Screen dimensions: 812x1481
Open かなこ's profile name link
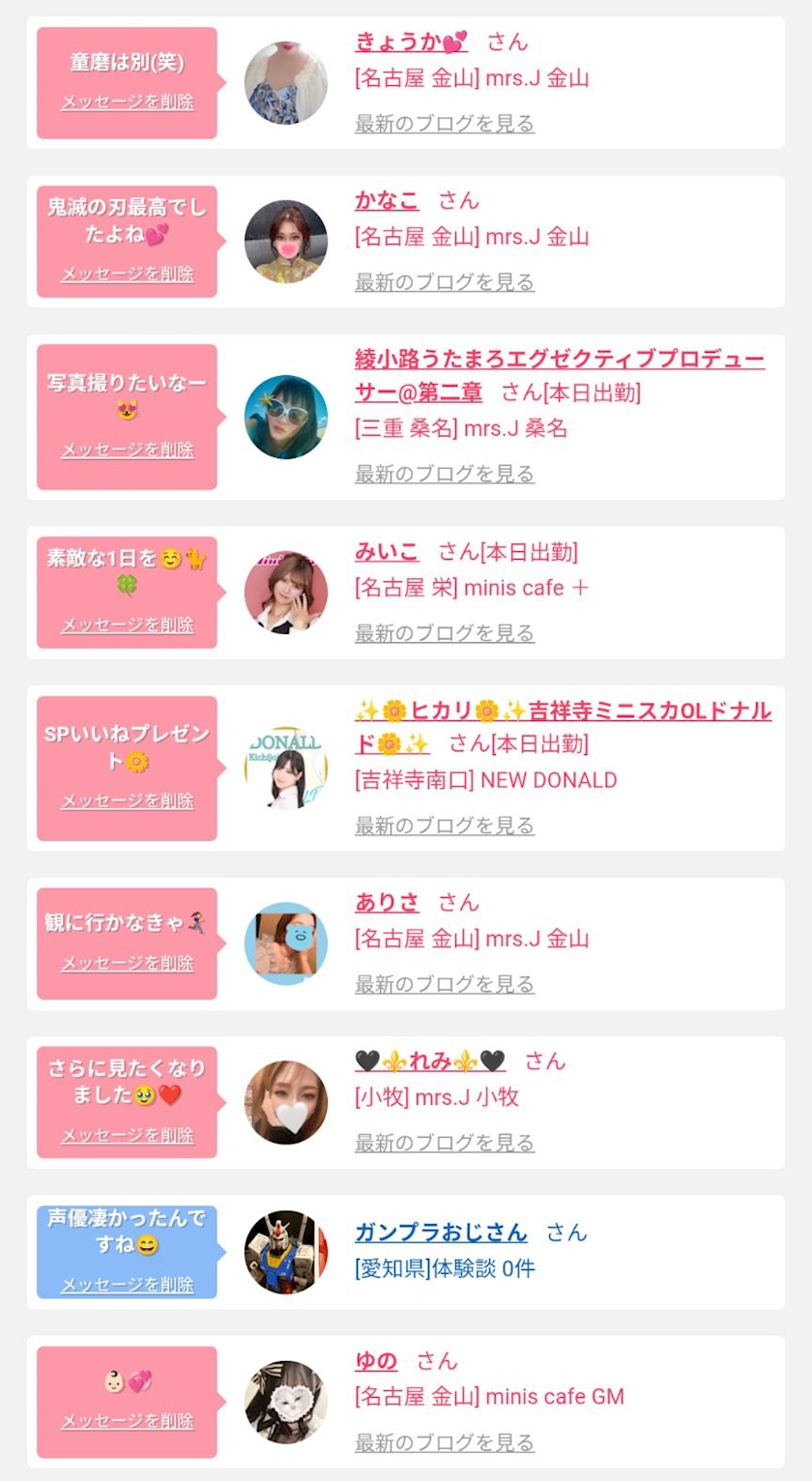coord(387,200)
